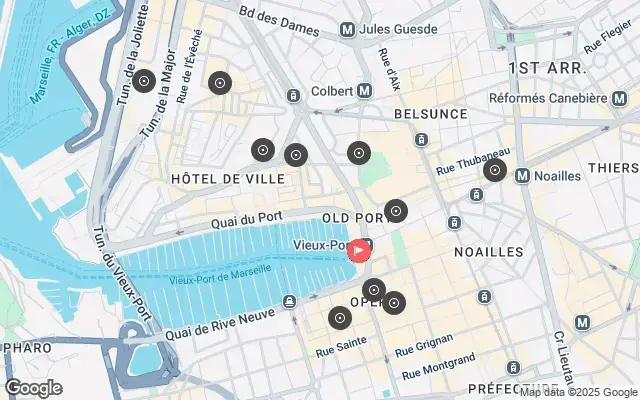Open the marker next to Rue de l'Évêché
The width and height of the screenshot is (640, 400).
(x=219, y=82)
